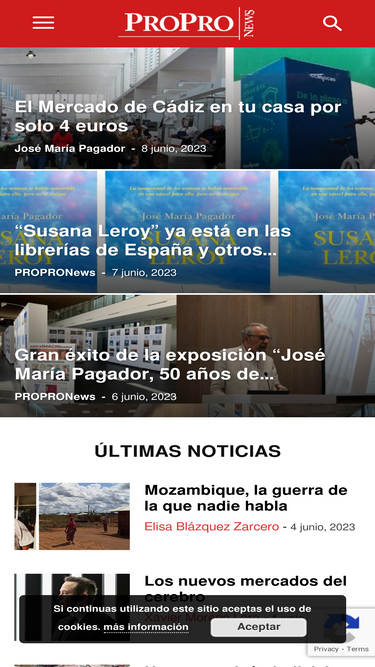
Task: Tap the search magnifier icon
Action: click(332, 23)
